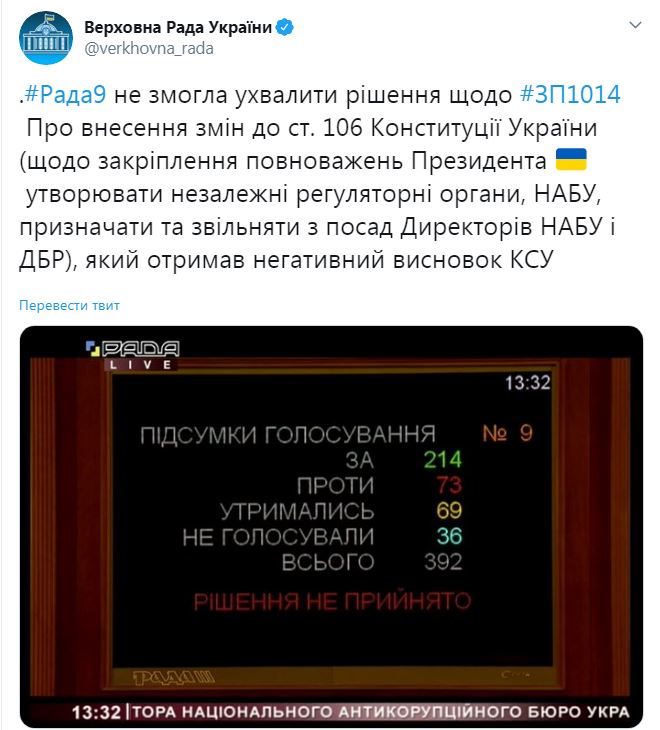Open Верховна Рада України profile avatar
660x730 pixels.
(x=44, y=37)
